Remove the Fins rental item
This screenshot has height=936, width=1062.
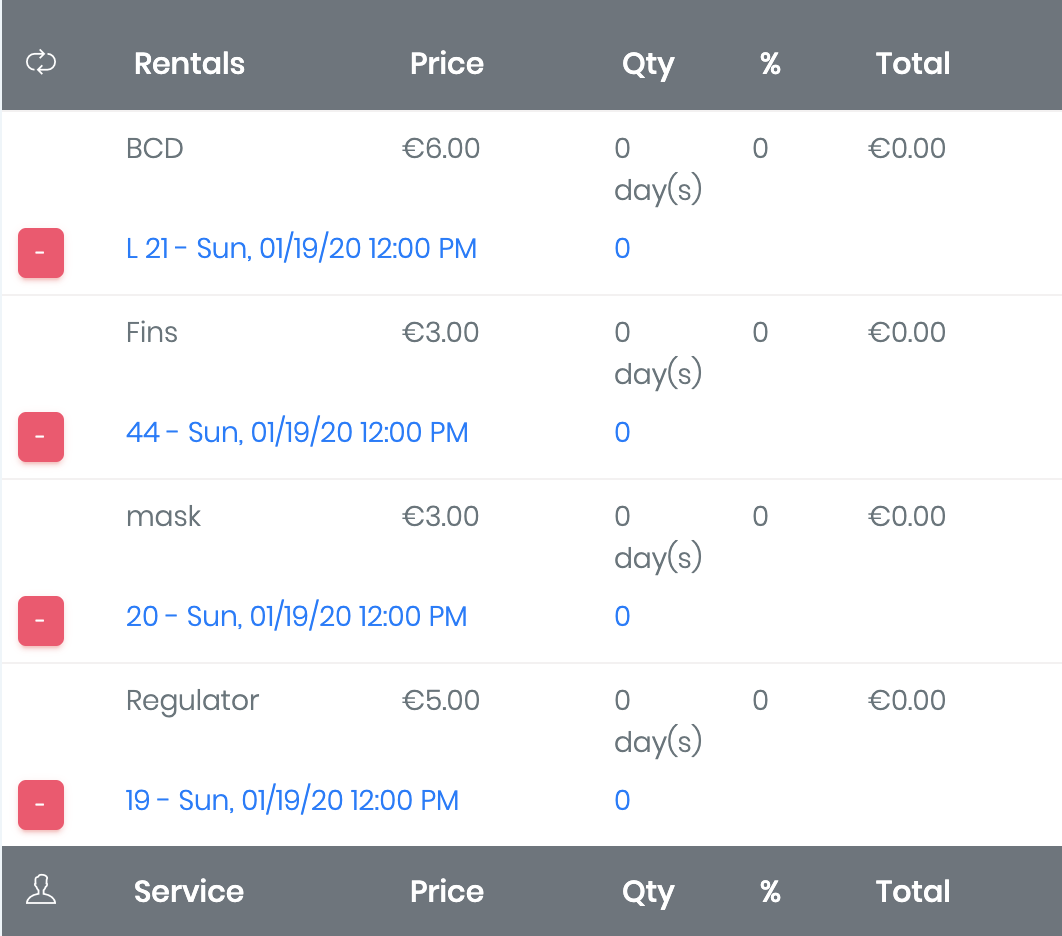[41, 436]
